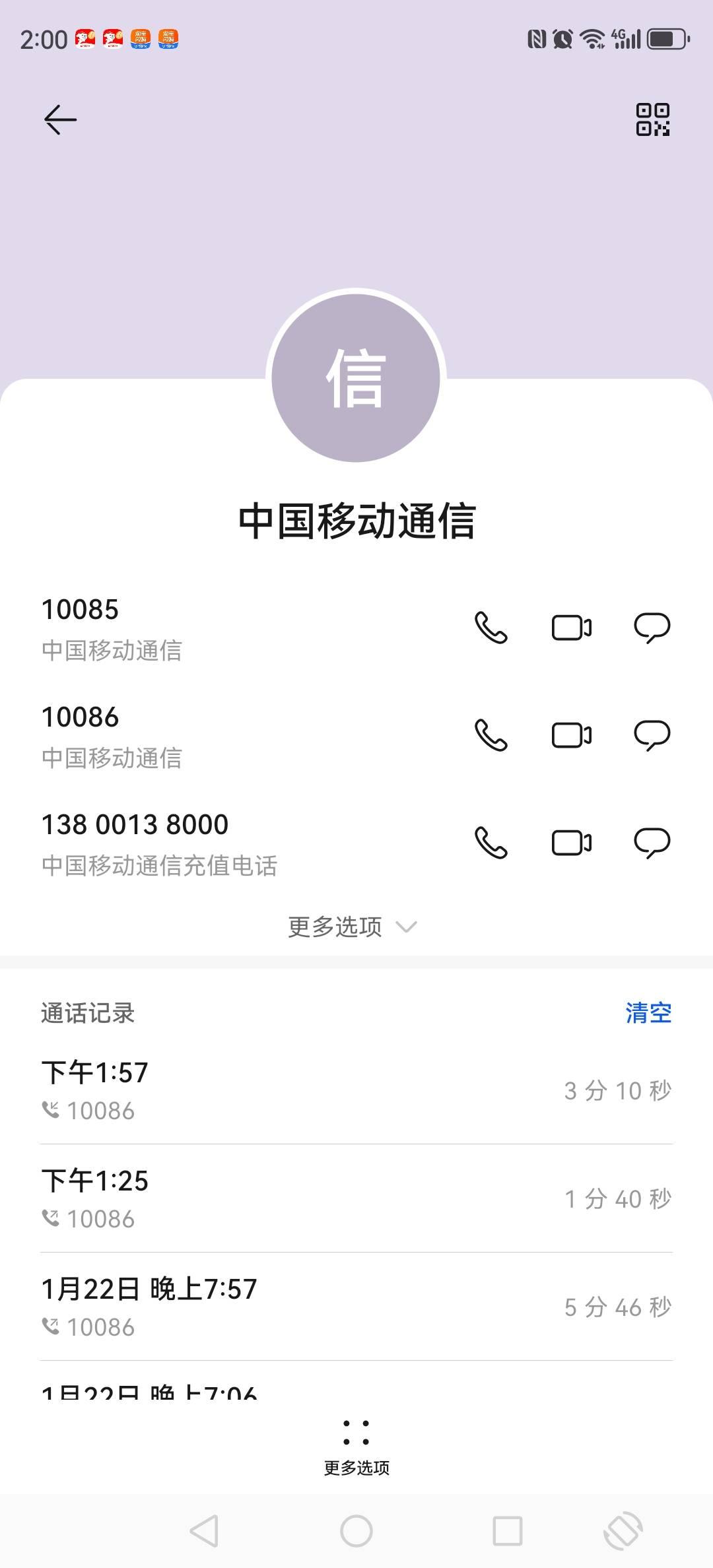
Task: Open the contact QR code icon
Action: click(x=652, y=120)
